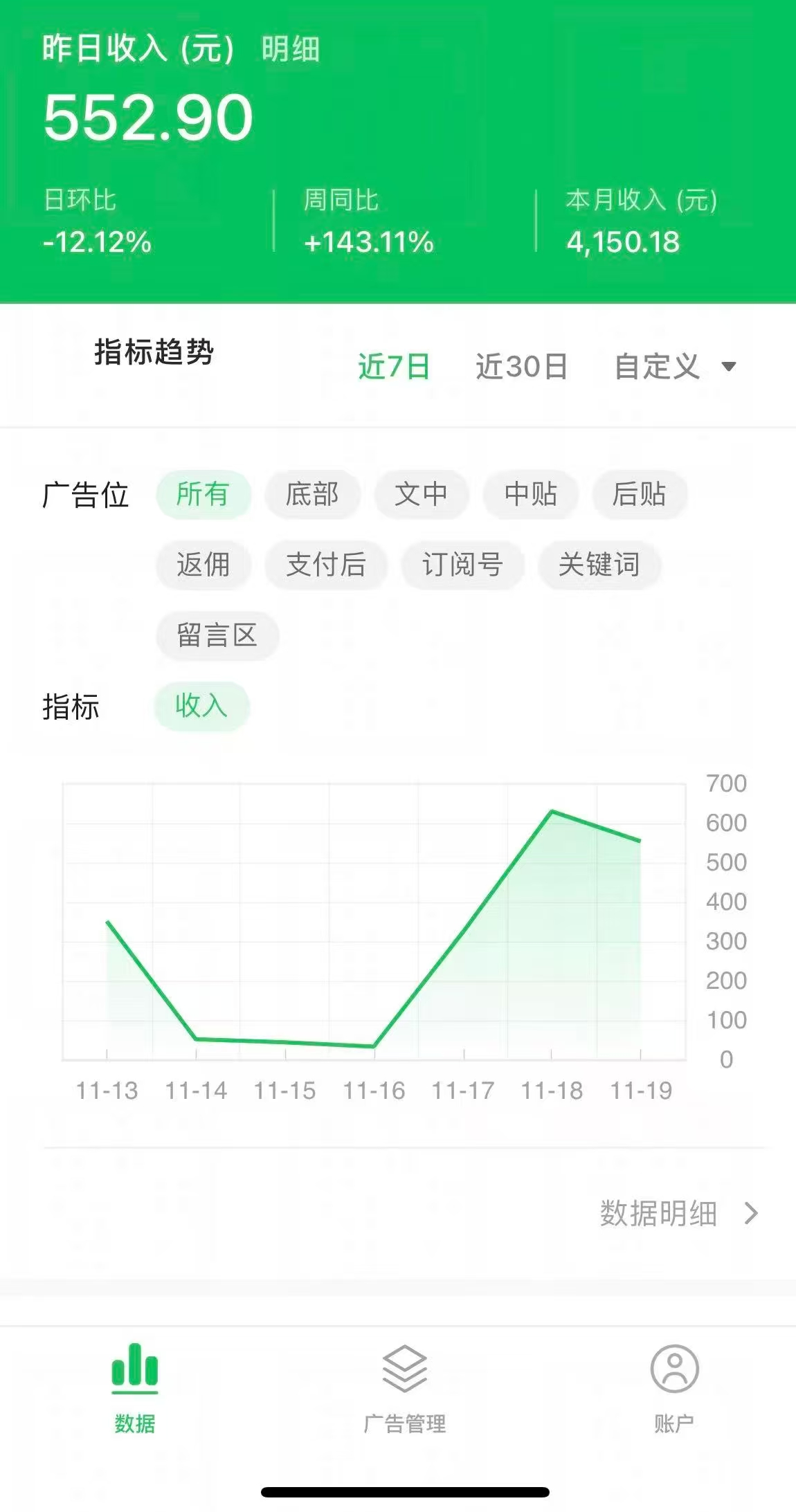Select the 所有 ad position chip

pos(203,494)
